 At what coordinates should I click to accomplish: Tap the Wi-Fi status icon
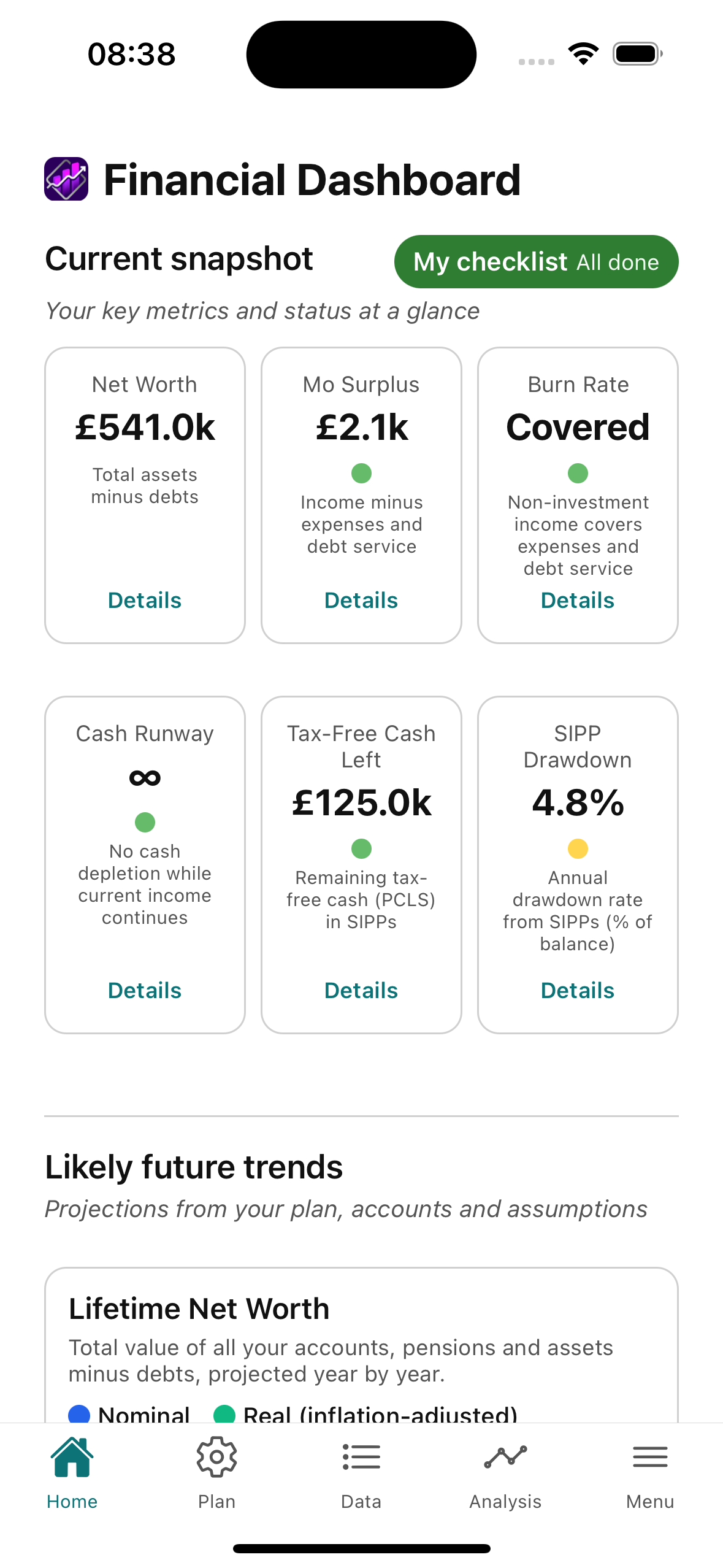[x=582, y=53]
